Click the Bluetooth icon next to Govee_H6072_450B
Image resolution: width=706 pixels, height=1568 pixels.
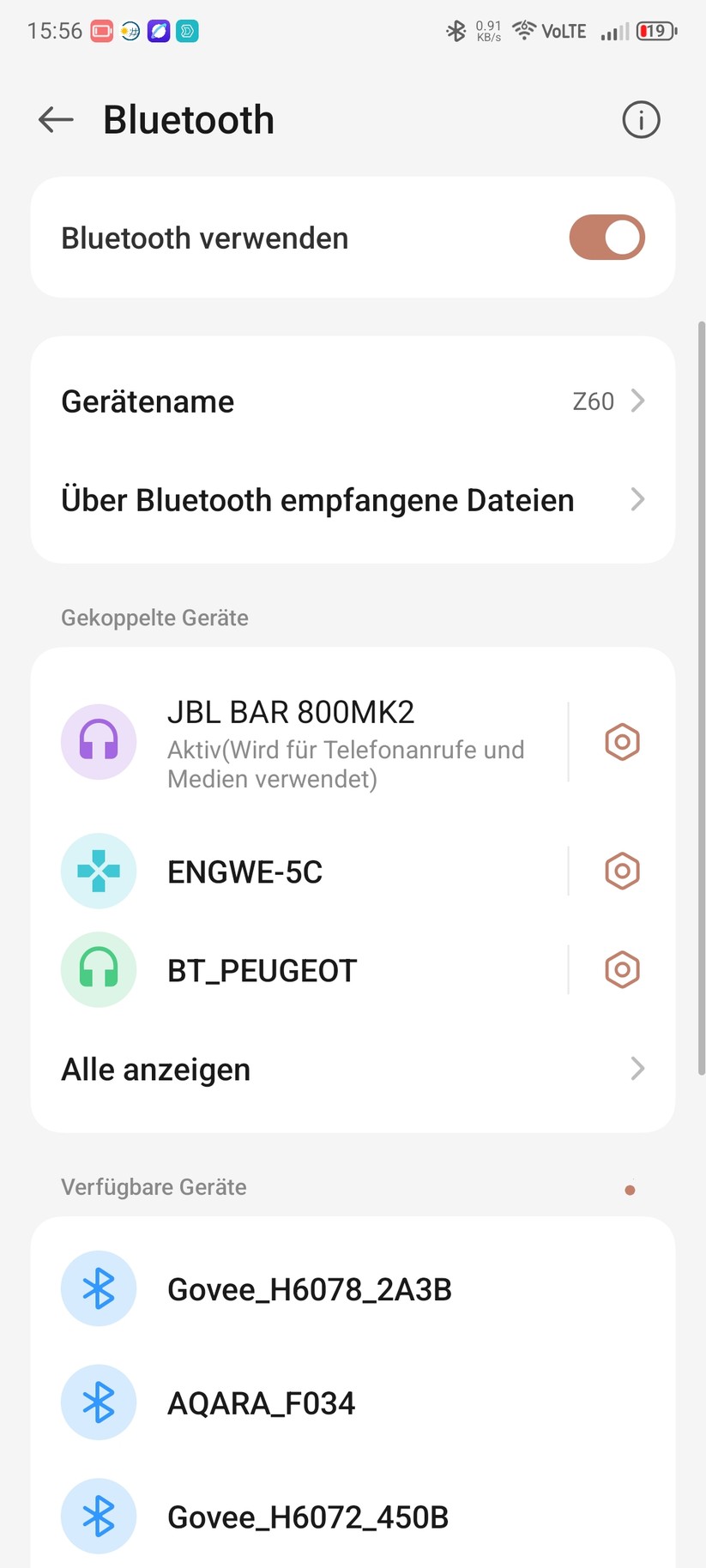pyautogui.click(x=99, y=1517)
